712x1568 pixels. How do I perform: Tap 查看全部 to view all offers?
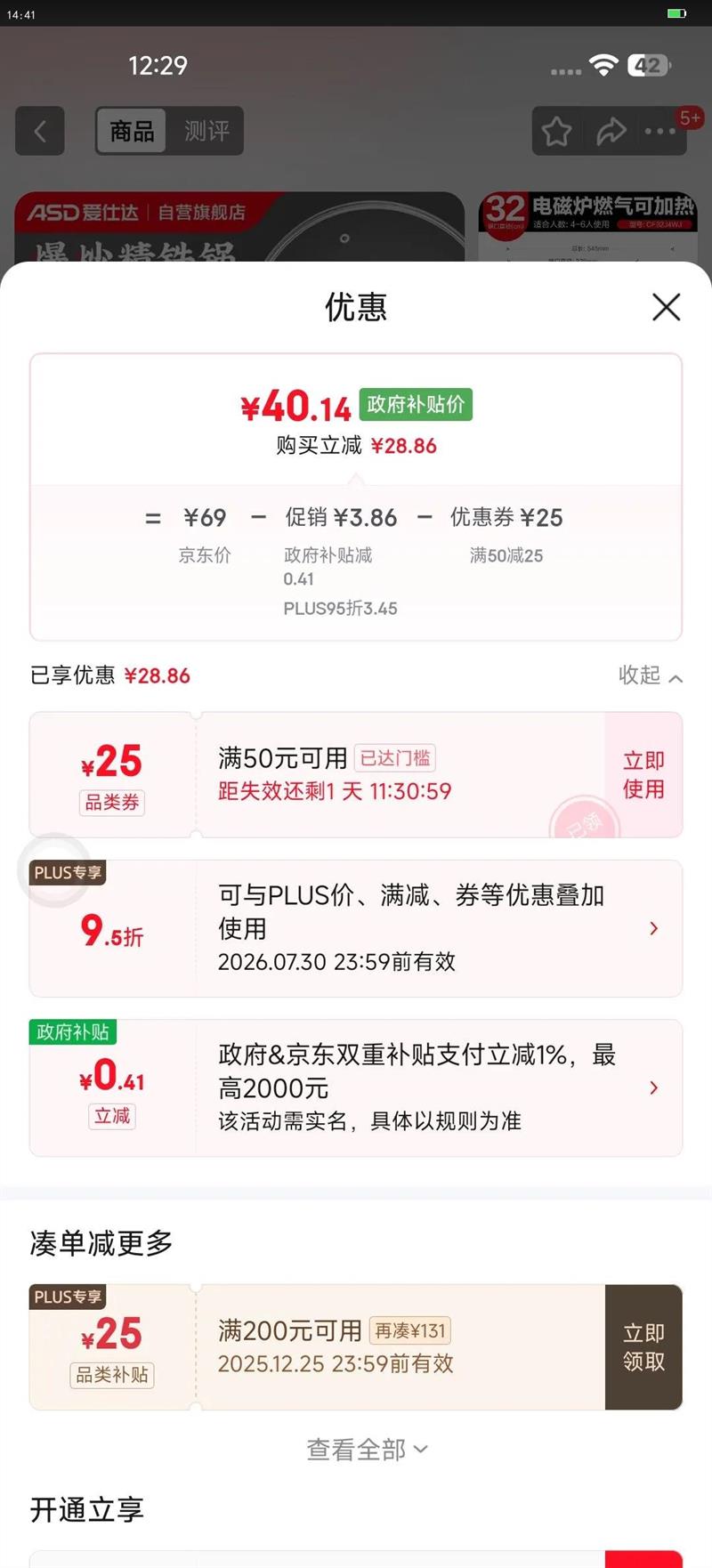367,1450
